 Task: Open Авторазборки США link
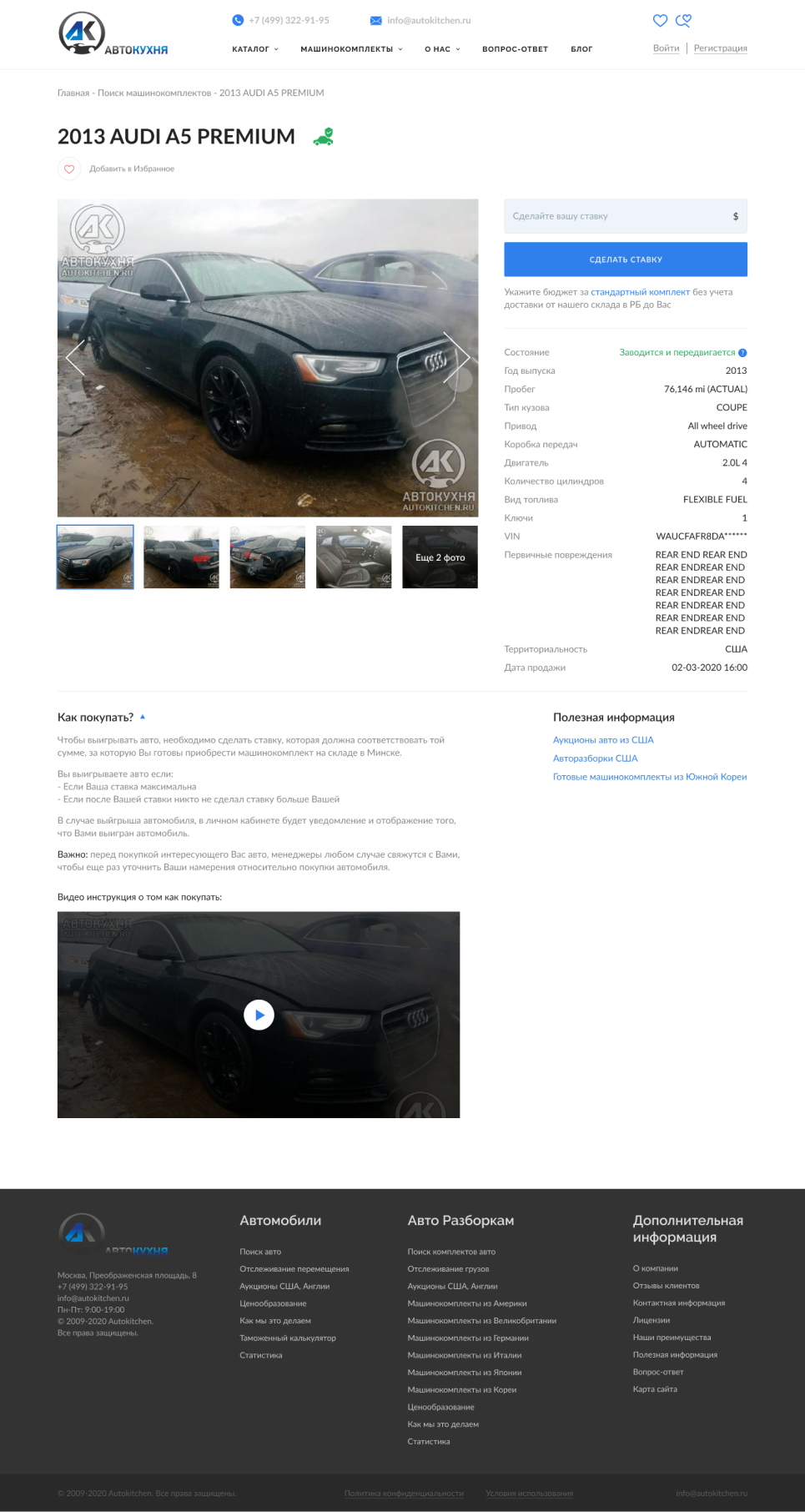(595, 759)
